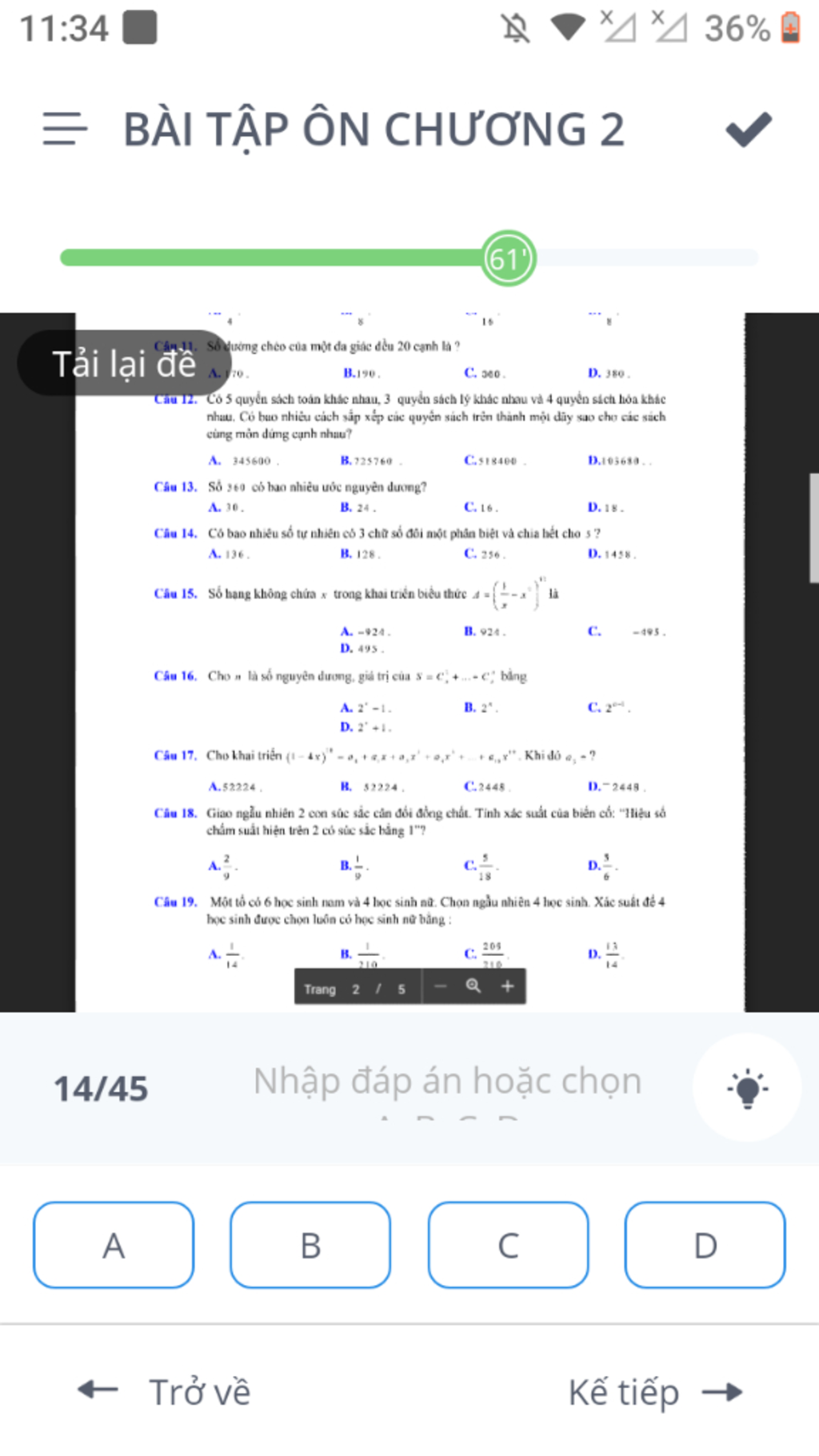Go back with Trở về
Viewport: 819px width, 1456px height.
pos(165,1392)
